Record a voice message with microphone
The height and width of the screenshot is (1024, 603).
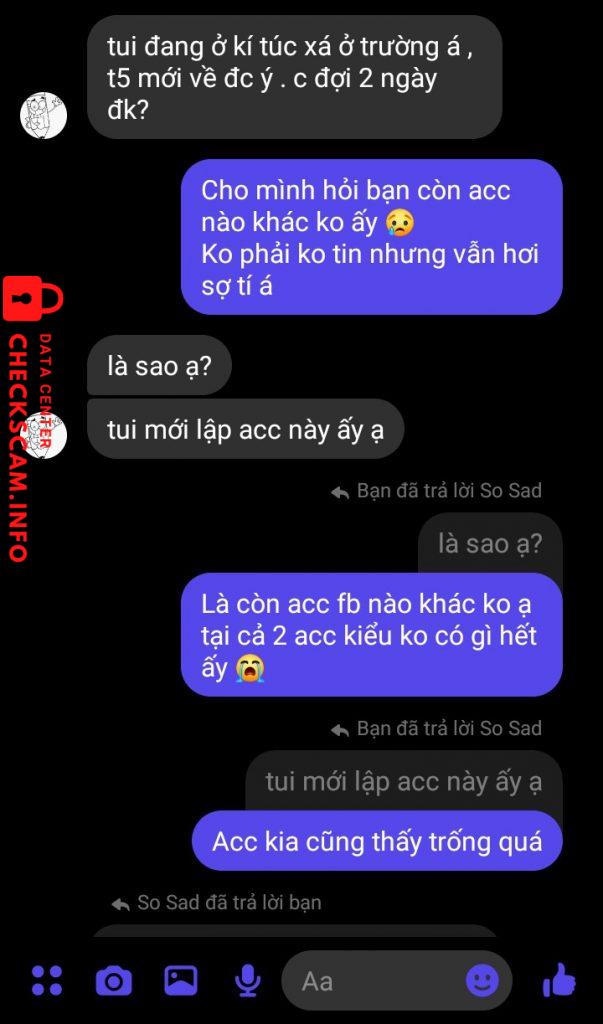pos(247,981)
